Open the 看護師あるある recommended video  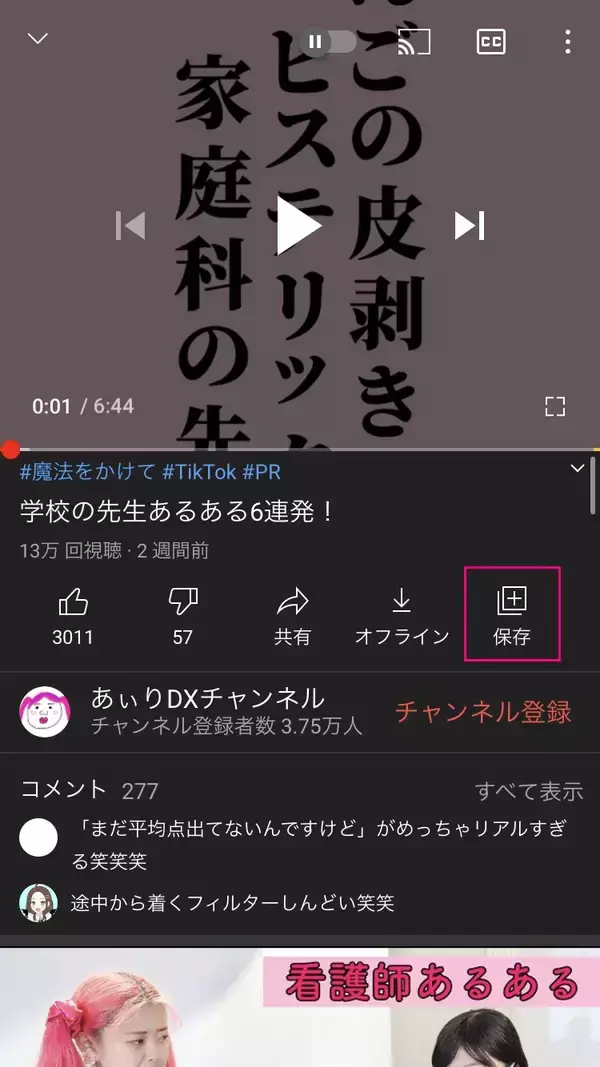tap(300, 1008)
